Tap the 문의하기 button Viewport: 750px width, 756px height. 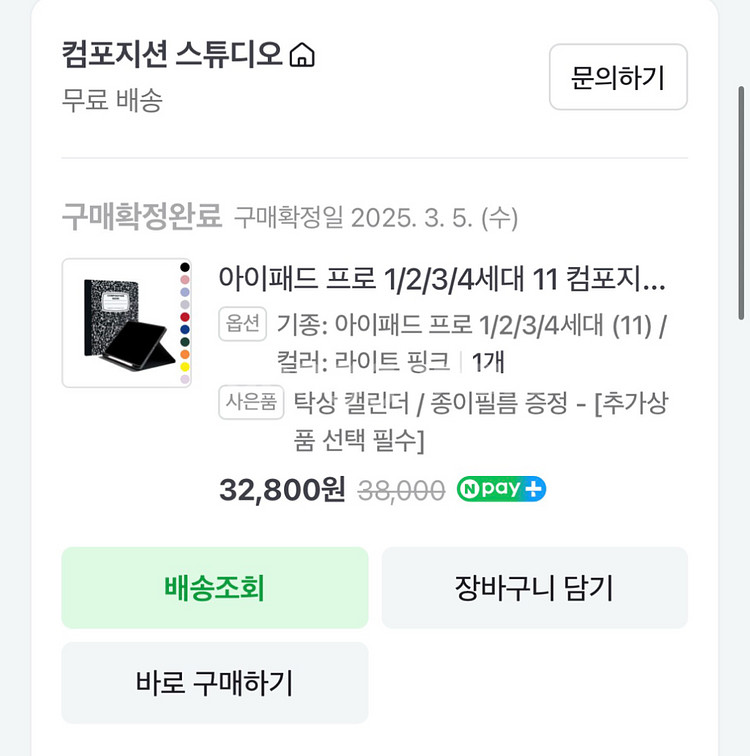618,77
